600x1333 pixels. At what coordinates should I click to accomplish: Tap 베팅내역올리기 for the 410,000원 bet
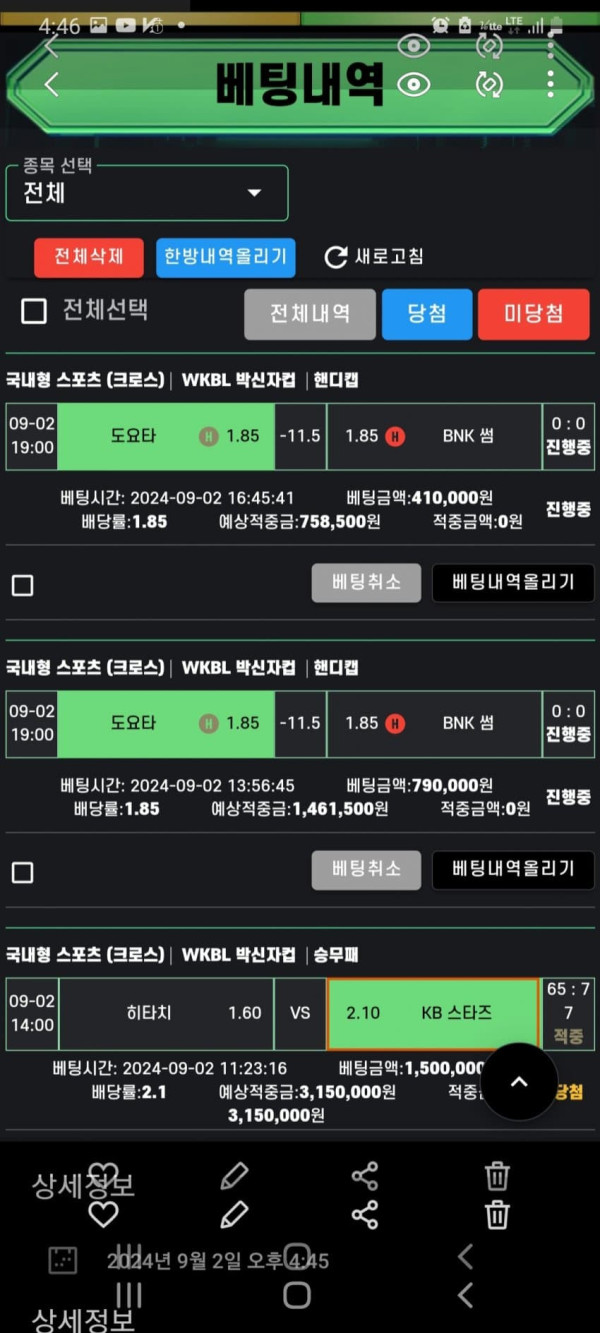click(x=513, y=583)
